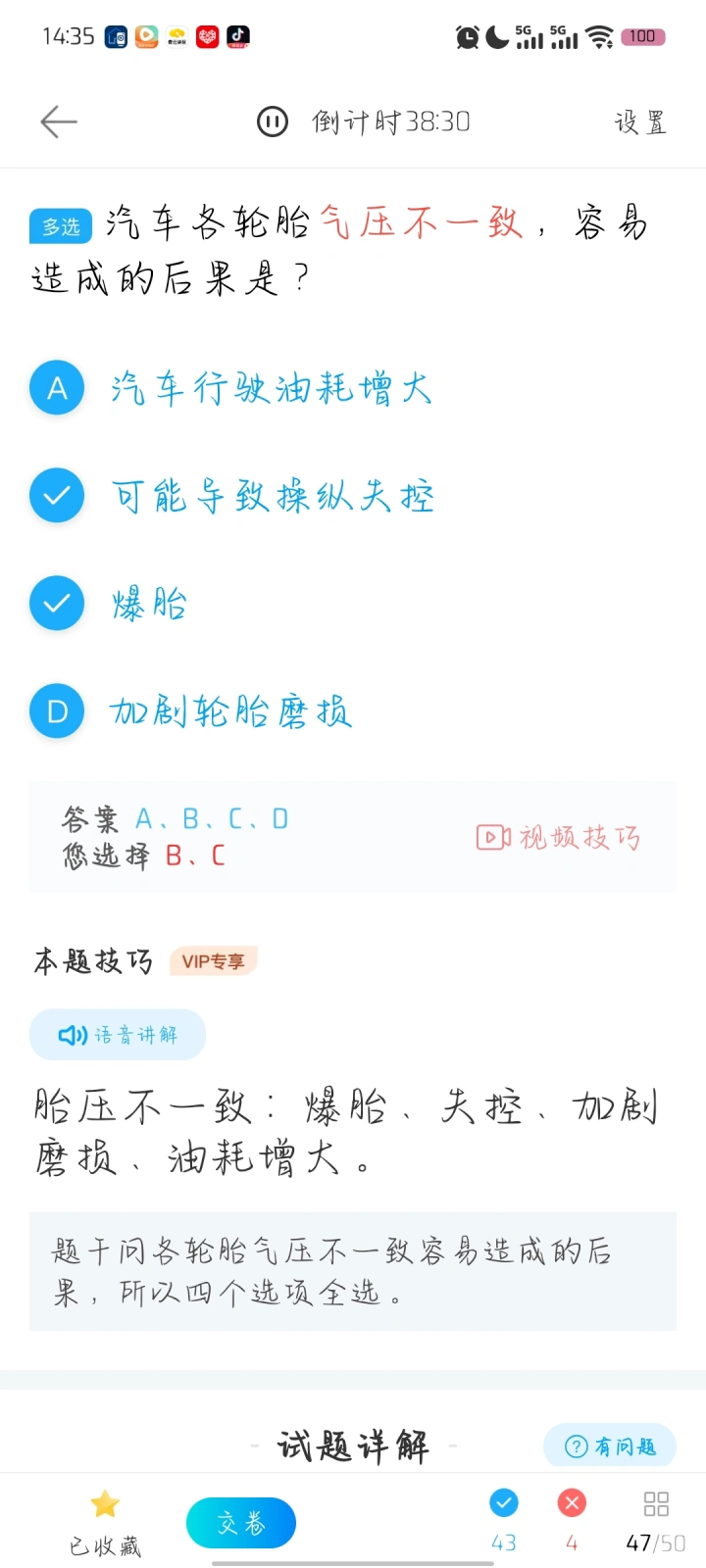Pause the countdown timer
Image resolution: width=706 pixels, height=1568 pixels.
[272, 122]
